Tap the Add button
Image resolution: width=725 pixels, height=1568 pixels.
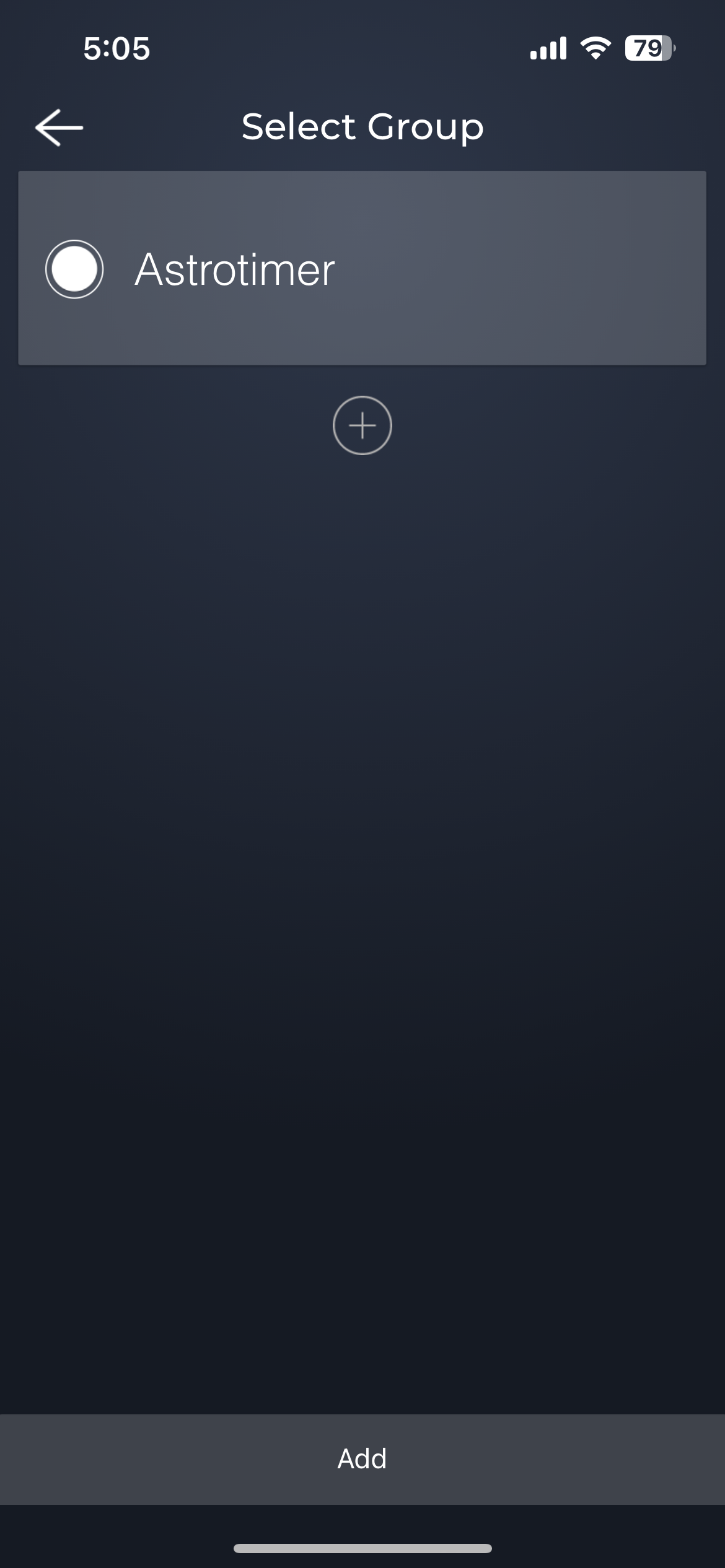click(362, 1459)
